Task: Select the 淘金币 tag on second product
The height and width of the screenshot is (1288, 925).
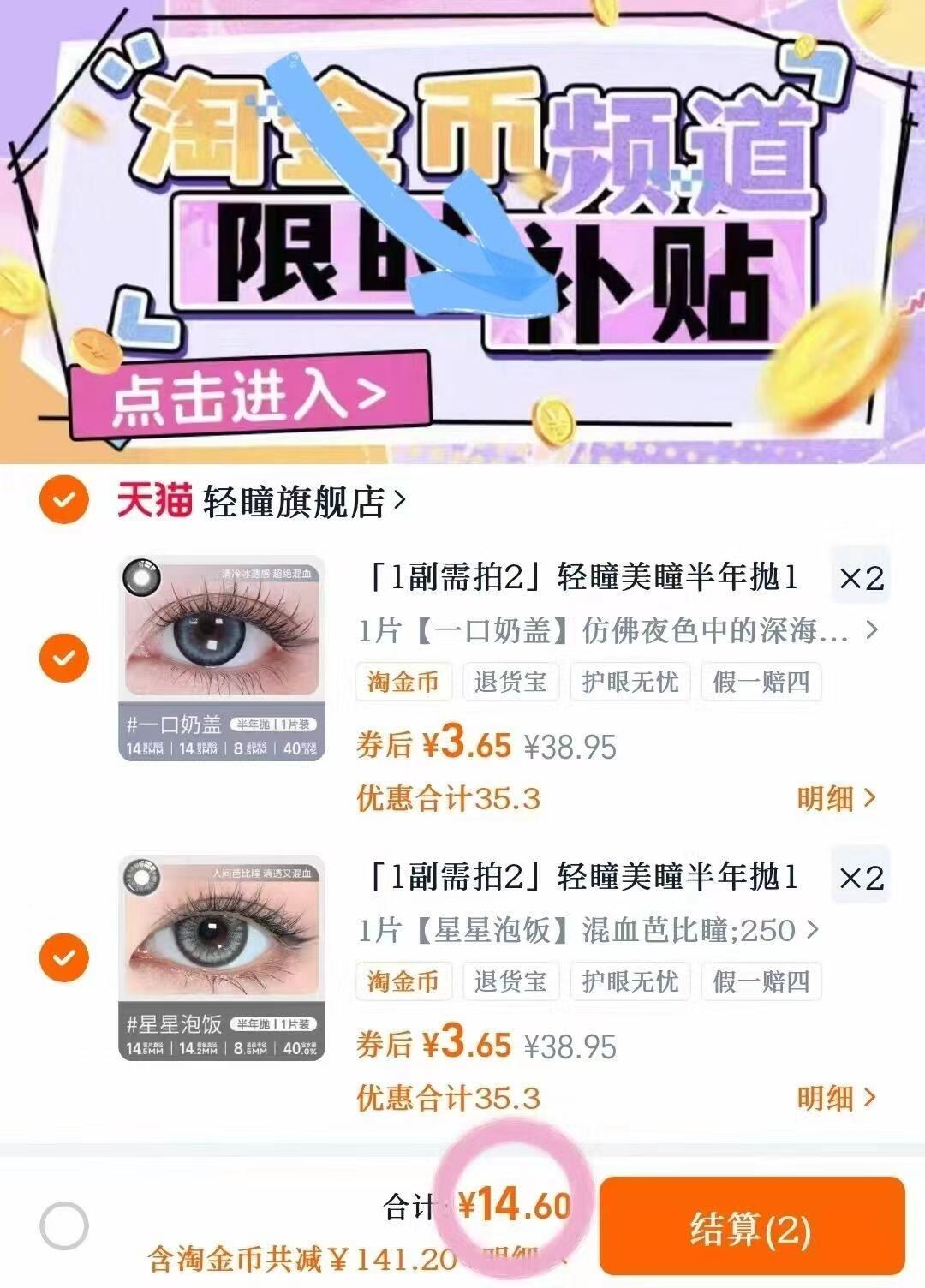Action: click(x=403, y=981)
